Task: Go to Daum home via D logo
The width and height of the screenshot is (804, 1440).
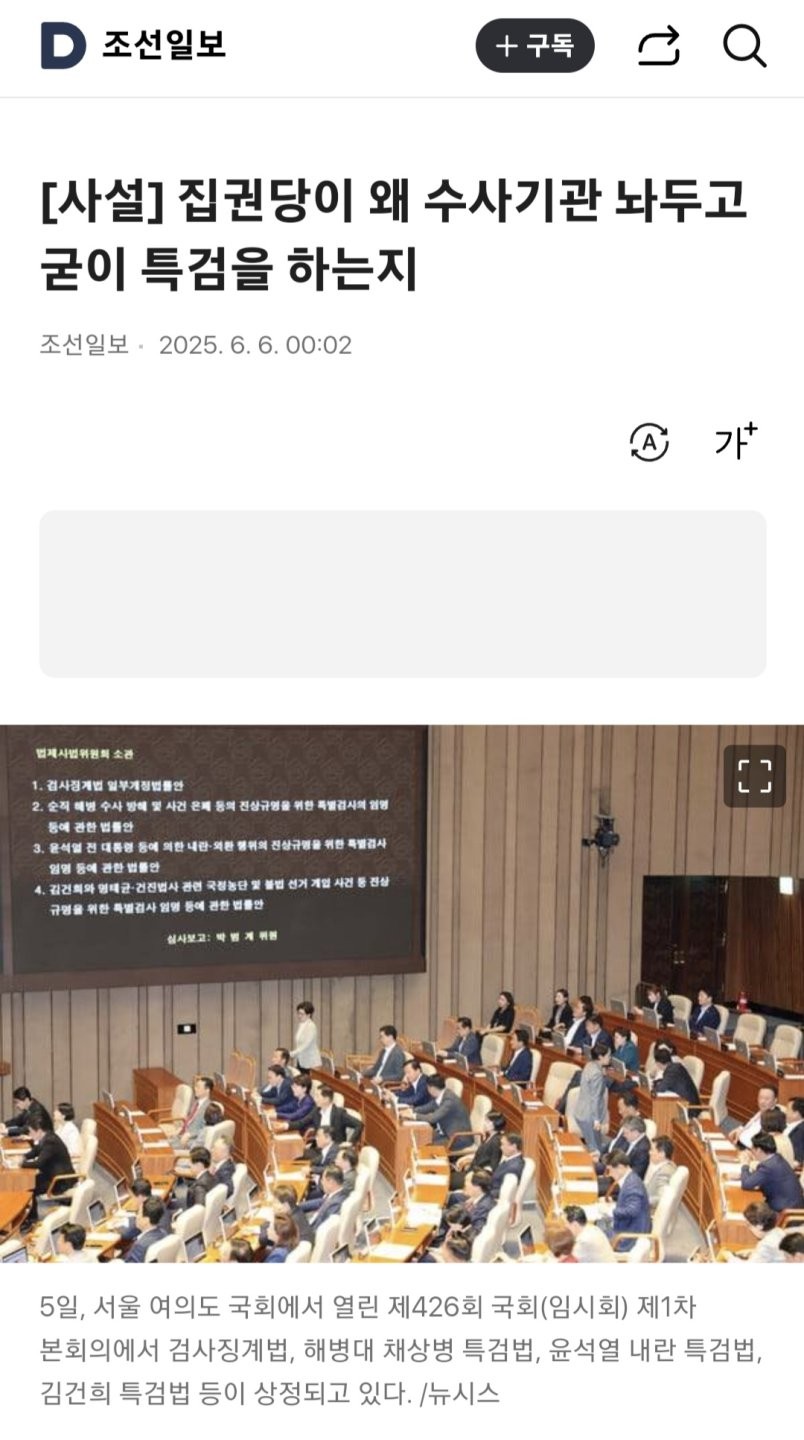Action: (x=63, y=46)
